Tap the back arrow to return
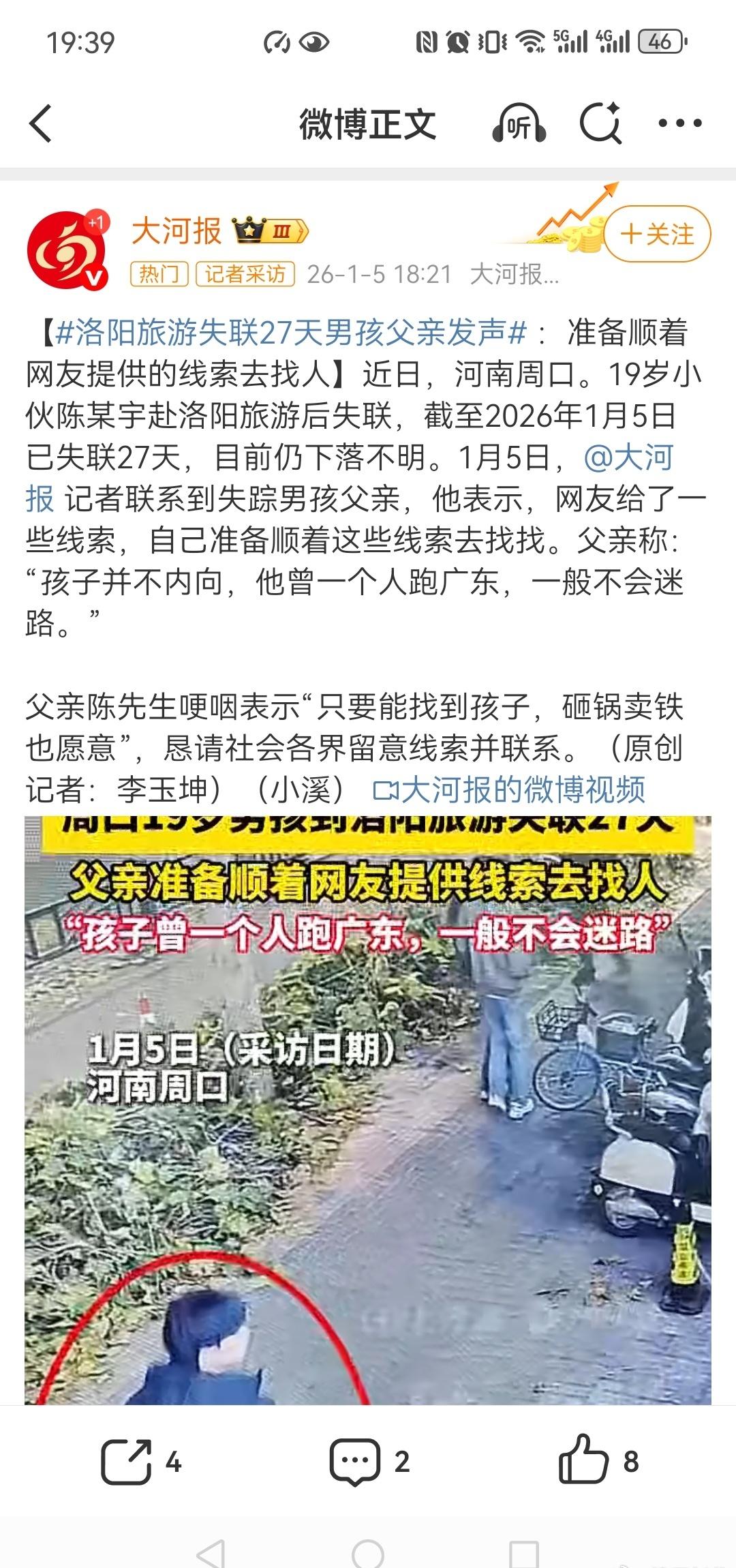Image resolution: width=736 pixels, height=1568 pixels. [x=37, y=121]
